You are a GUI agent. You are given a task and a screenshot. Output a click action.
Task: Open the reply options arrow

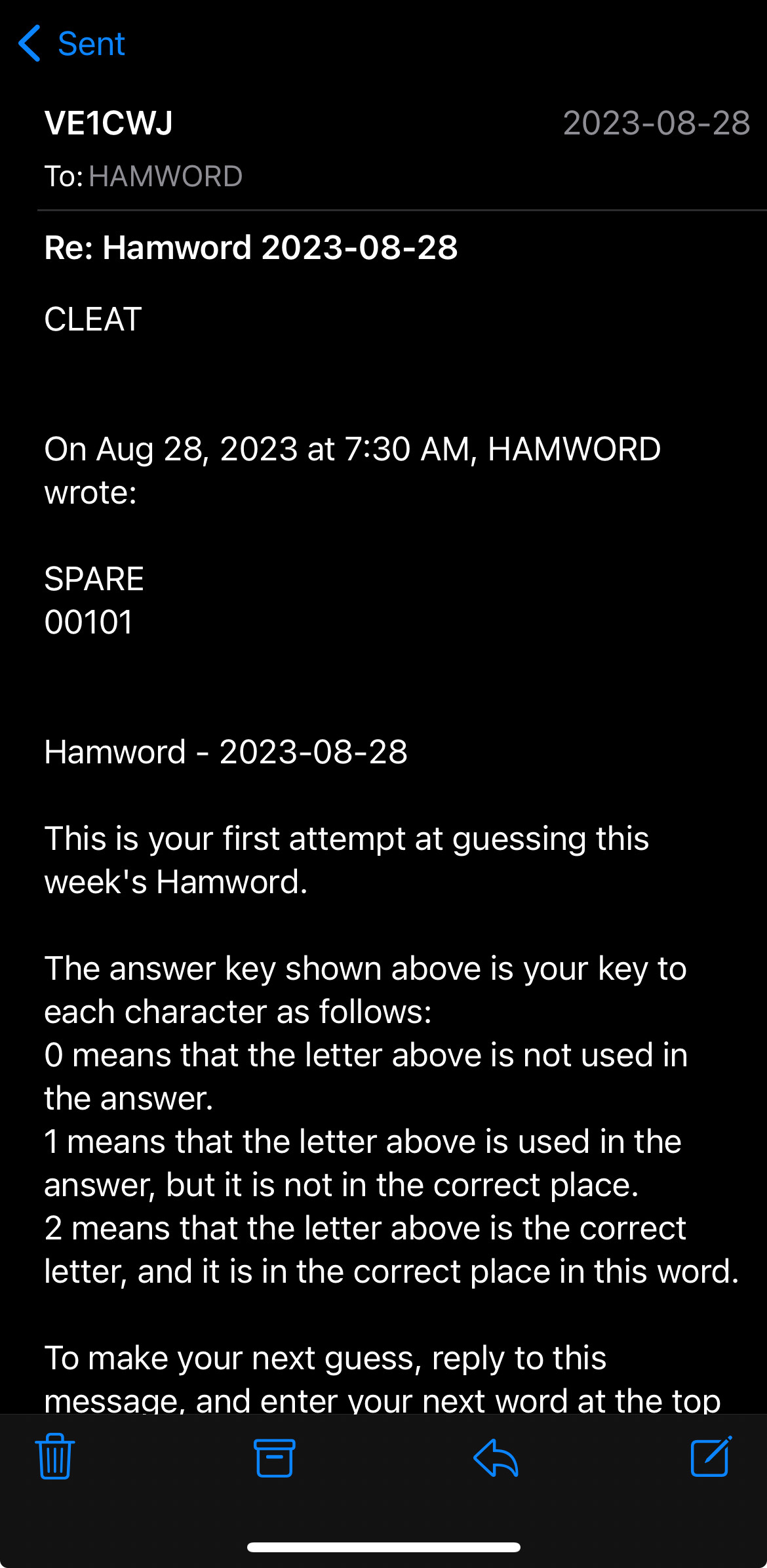pyautogui.click(x=496, y=1457)
